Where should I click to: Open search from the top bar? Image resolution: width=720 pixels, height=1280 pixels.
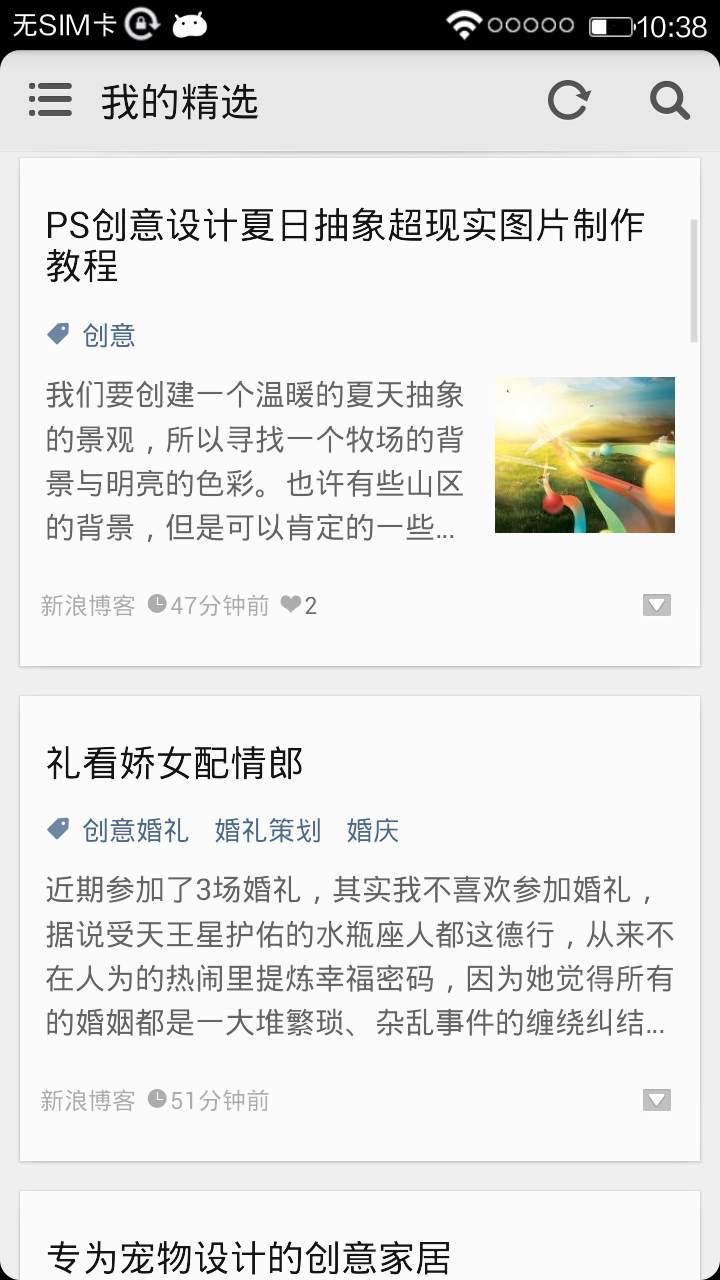pyautogui.click(x=669, y=101)
